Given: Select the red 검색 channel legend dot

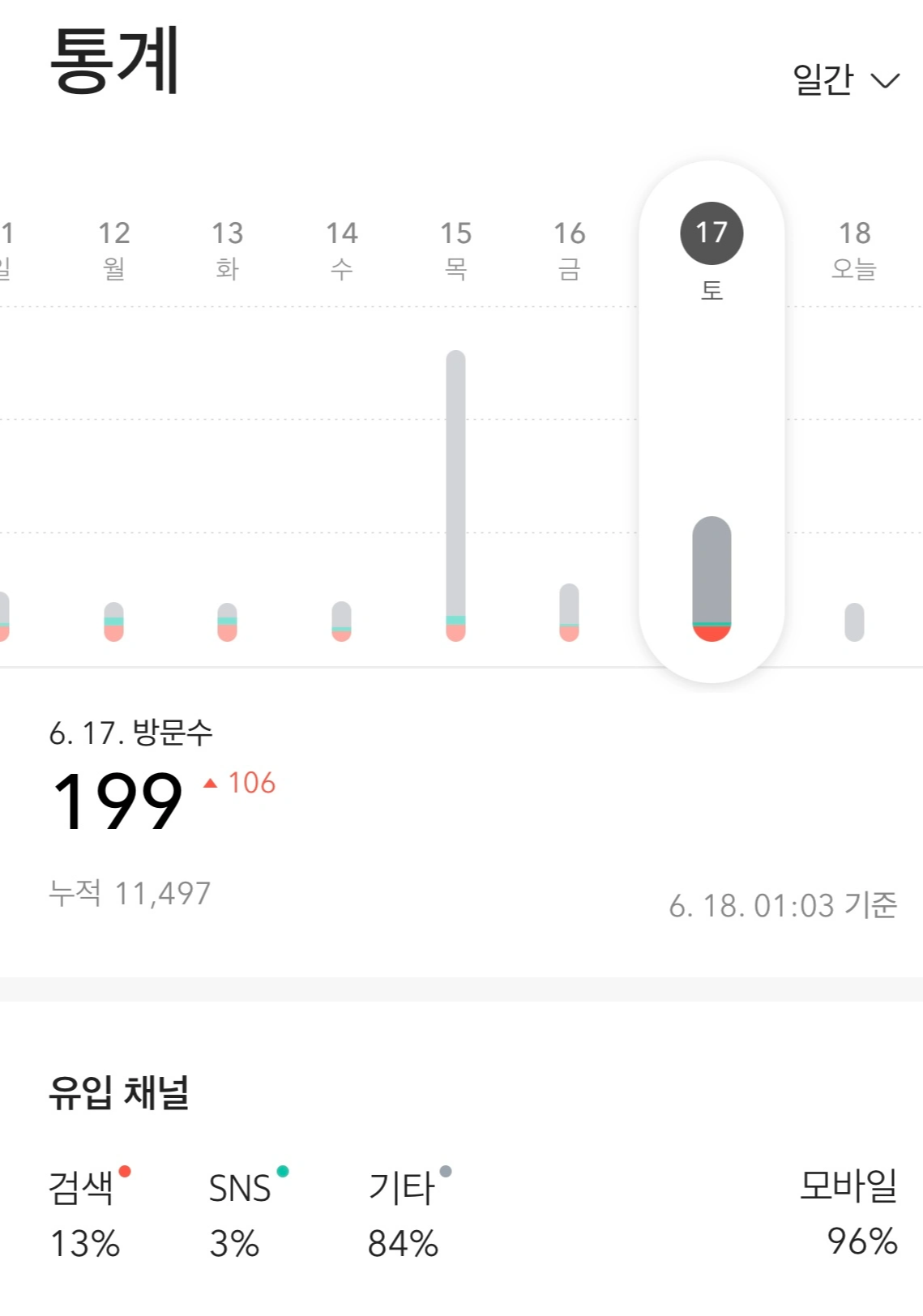Looking at the screenshot, I should pos(126,1170).
